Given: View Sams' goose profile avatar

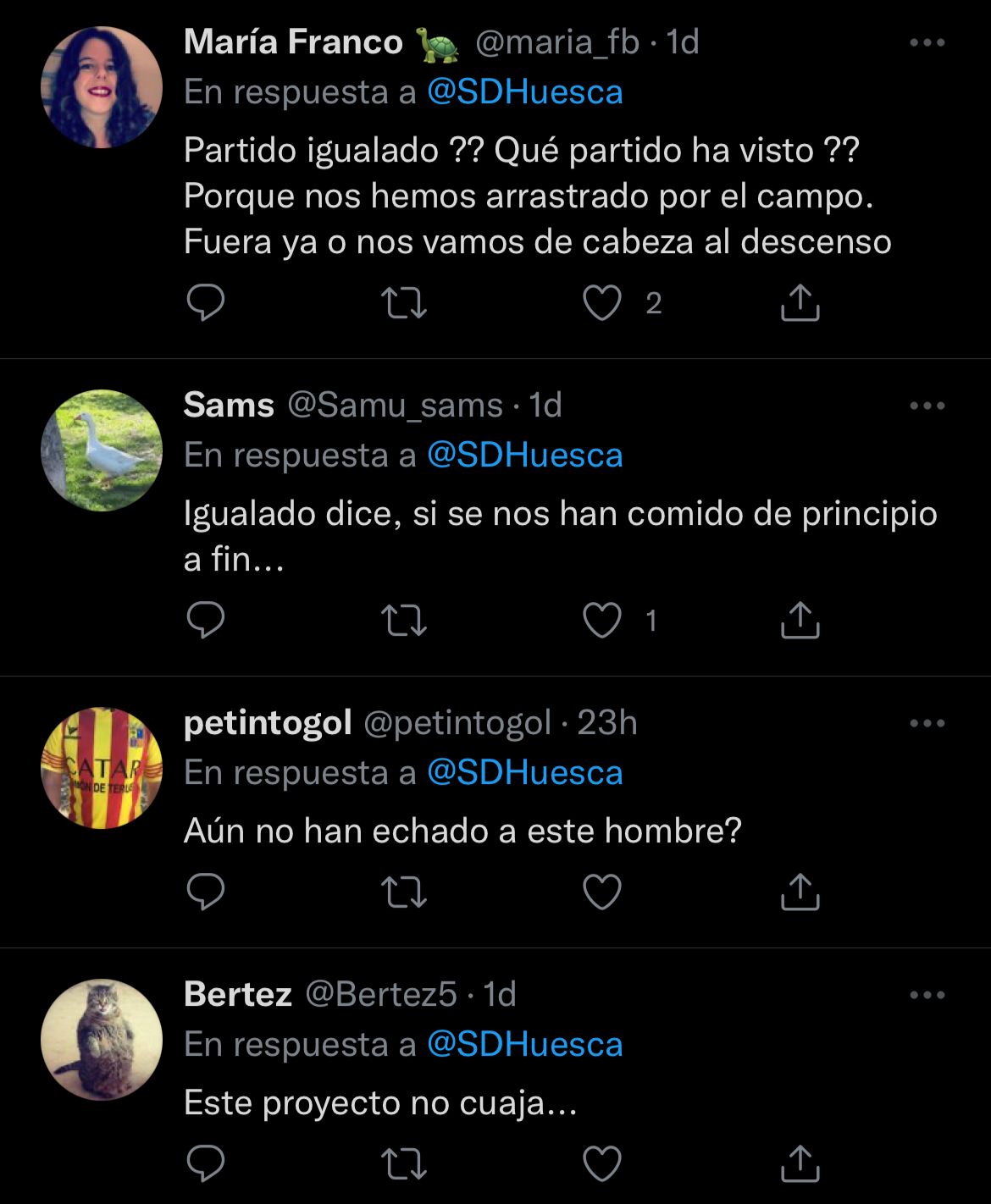Looking at the screenshot, I should click(102, 450).
